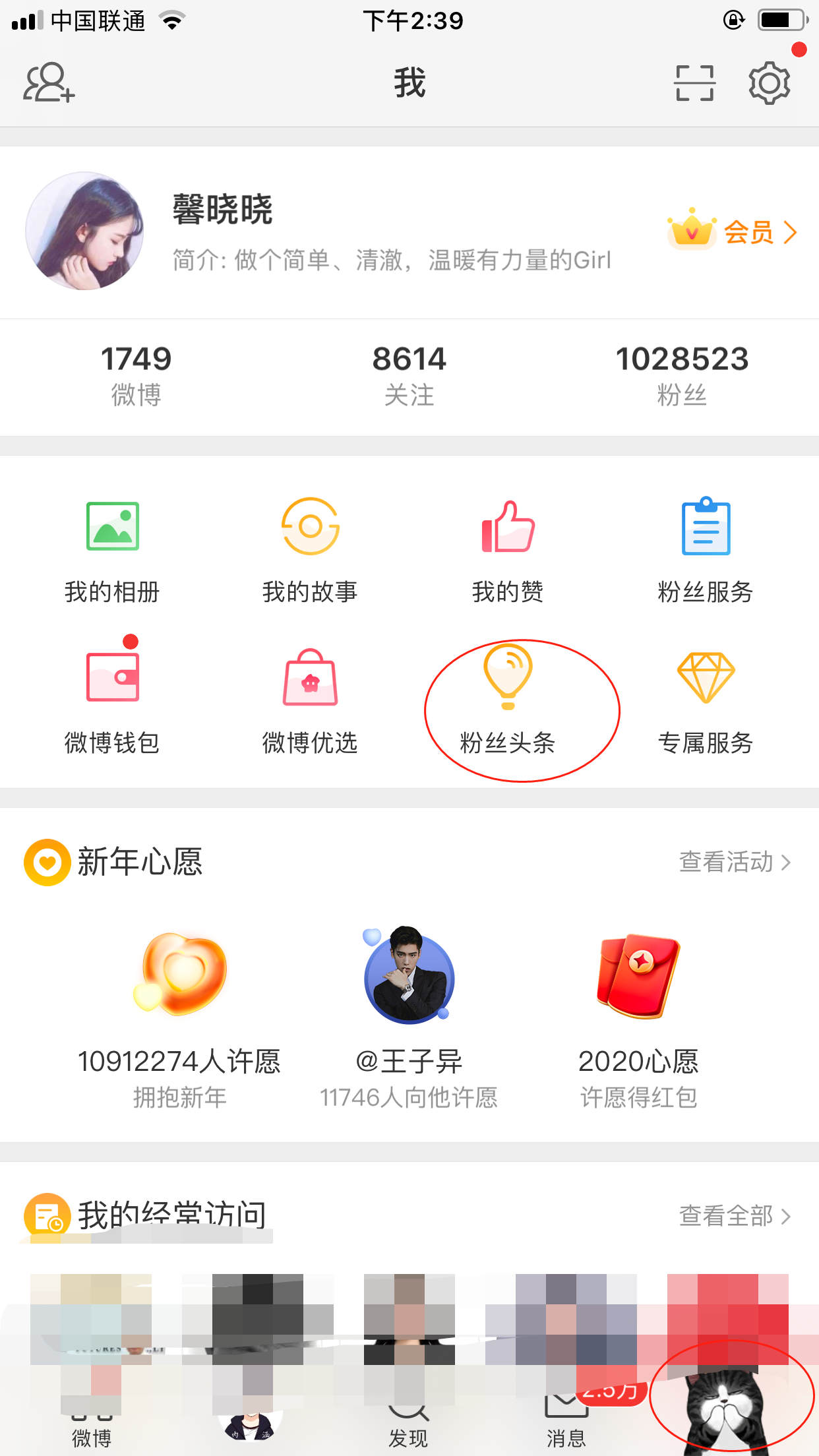
Task: Open 我的赞 likes
Action: coord(508,551)
